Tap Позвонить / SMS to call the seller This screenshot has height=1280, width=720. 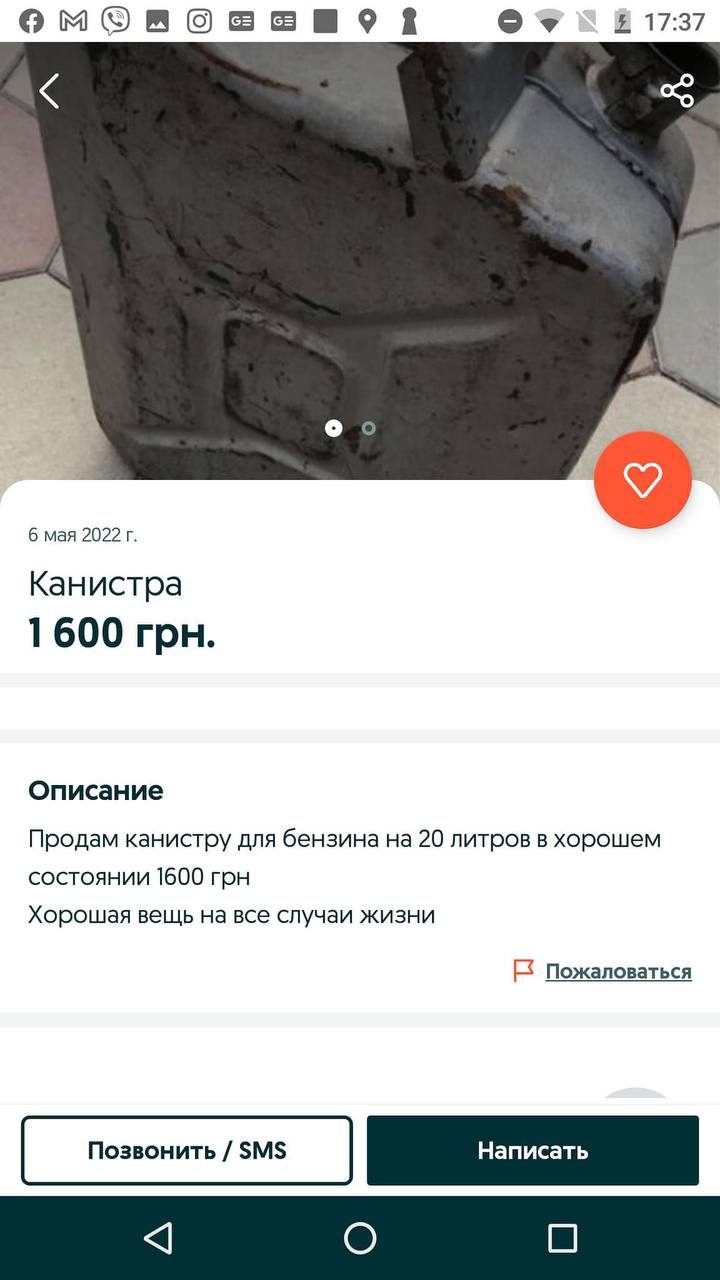point(187,1150)
